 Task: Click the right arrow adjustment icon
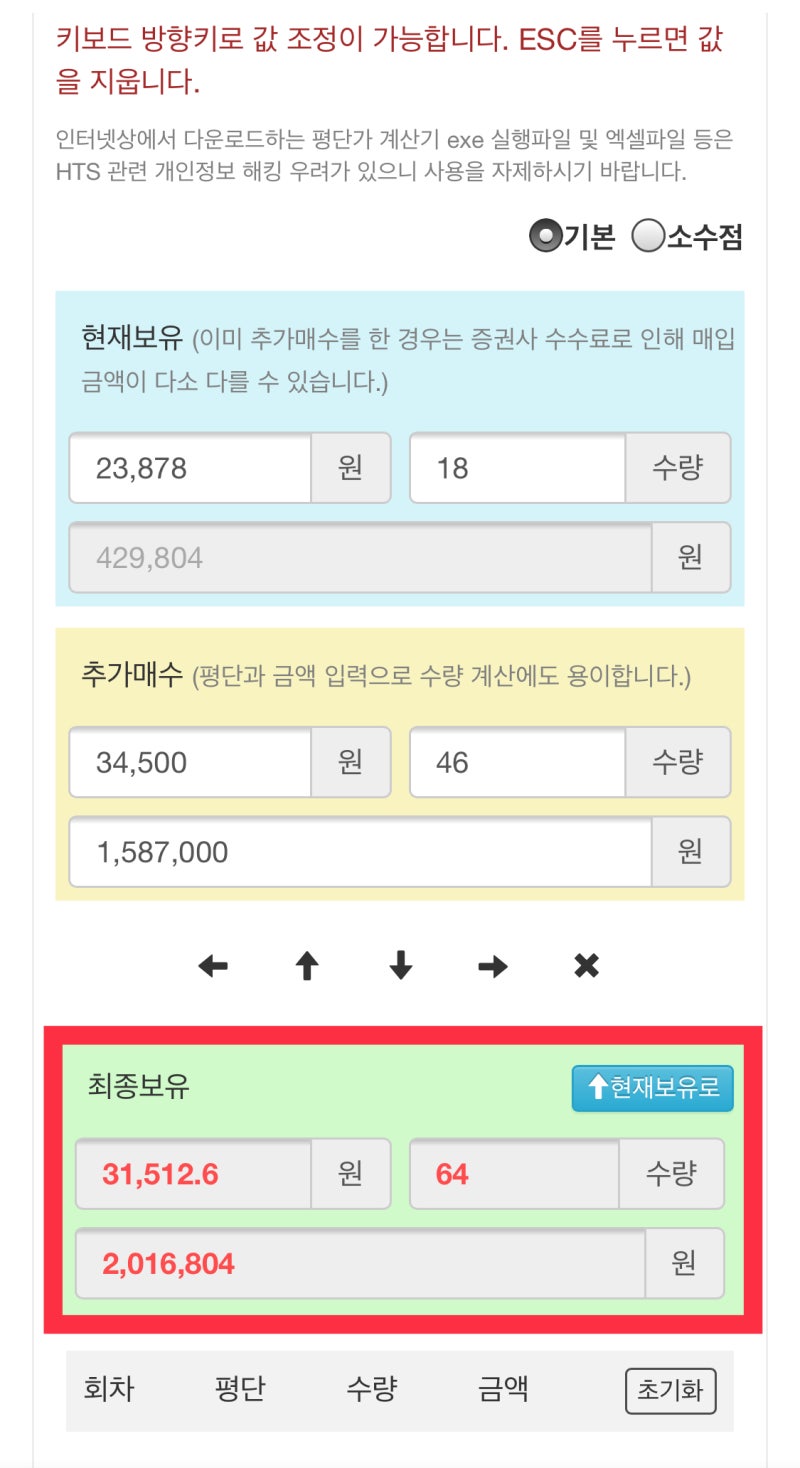coord(492,965)
